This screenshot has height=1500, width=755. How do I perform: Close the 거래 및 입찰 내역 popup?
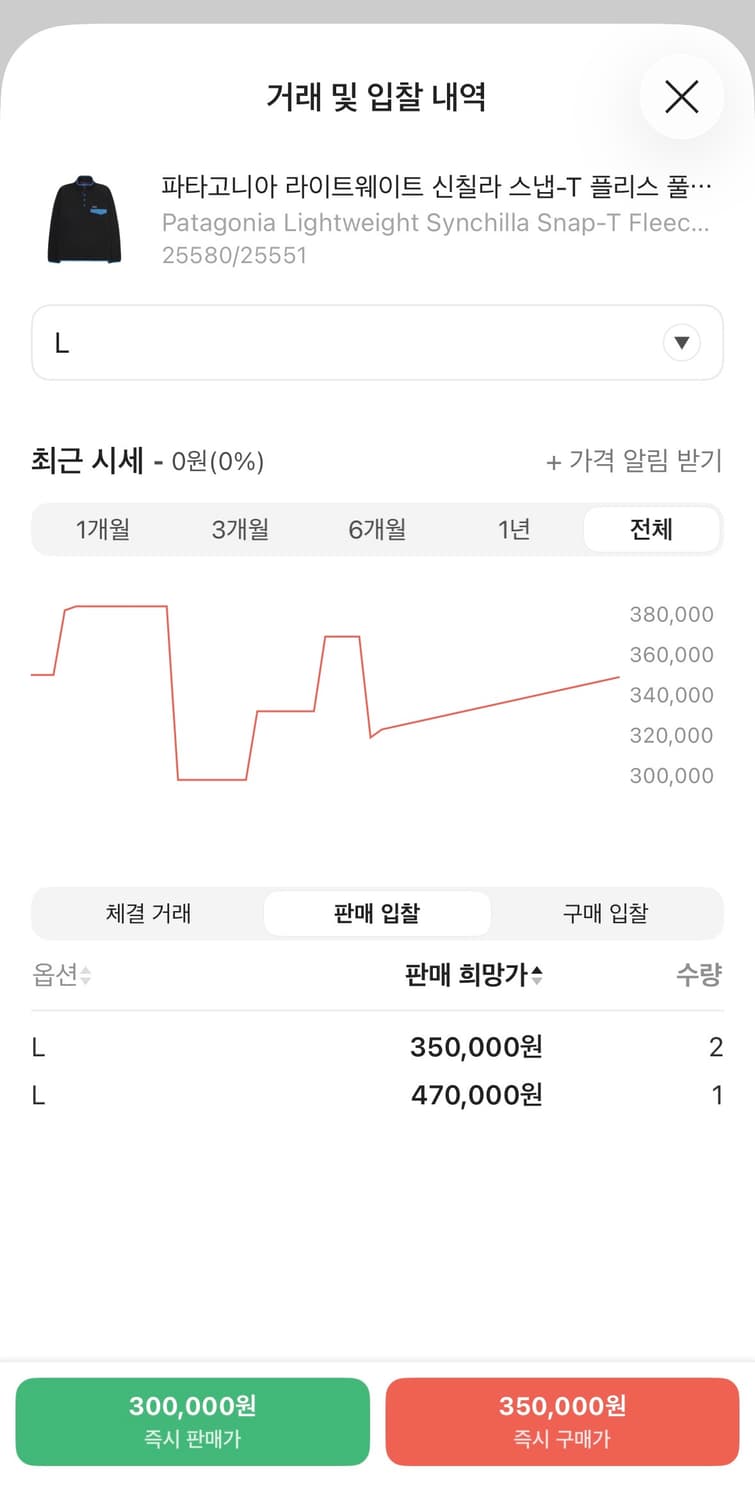[x=682, y=97]
